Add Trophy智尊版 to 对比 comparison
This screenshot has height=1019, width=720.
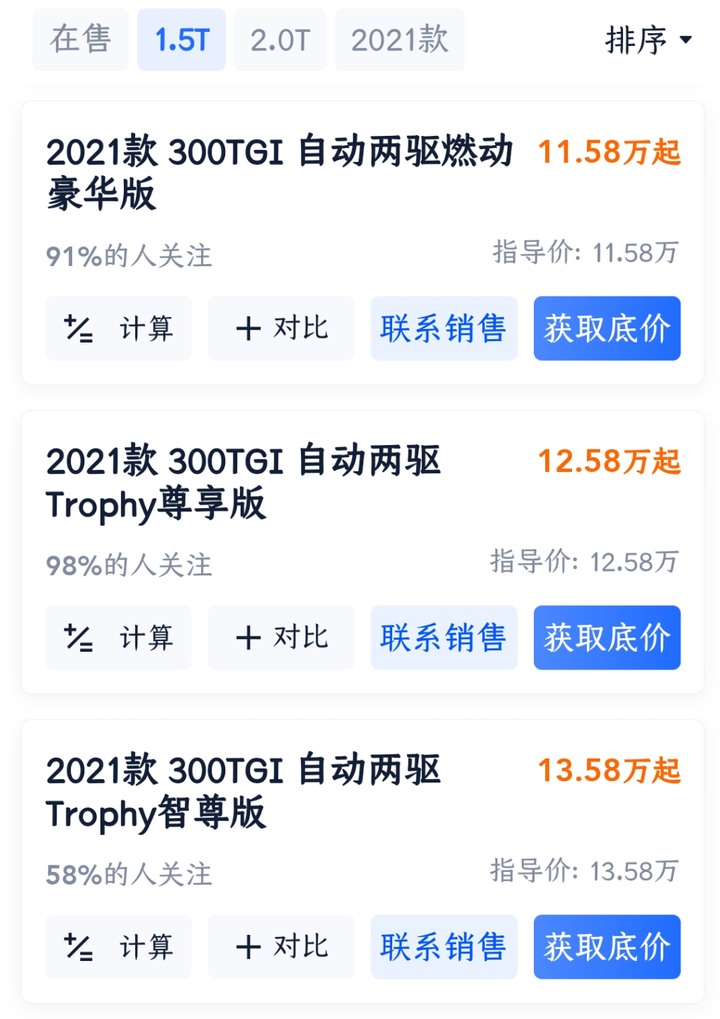(x=281, y=946)
